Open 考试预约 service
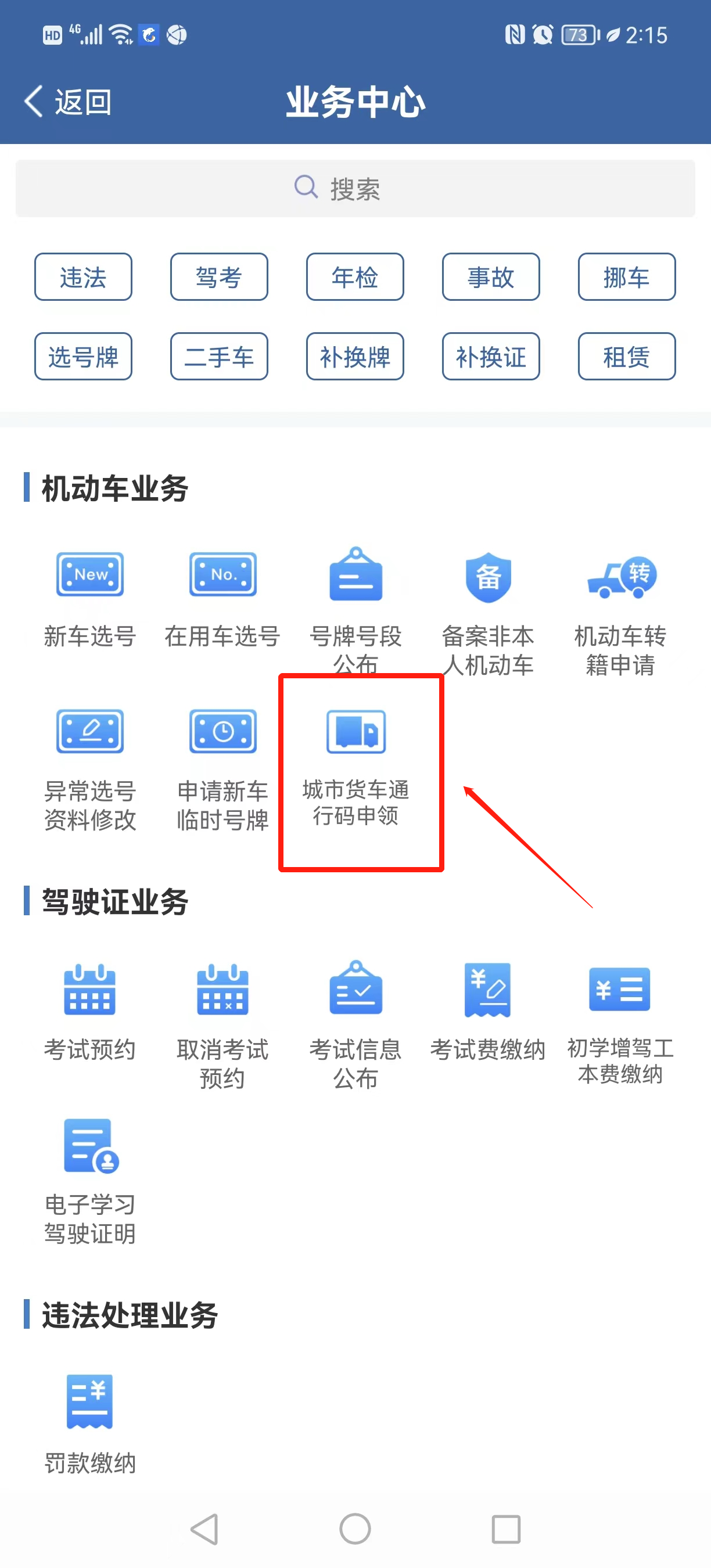Image resolution: width=711 pixels, height=1568 pixels. pyautogui.click(x=90, y=1012)
